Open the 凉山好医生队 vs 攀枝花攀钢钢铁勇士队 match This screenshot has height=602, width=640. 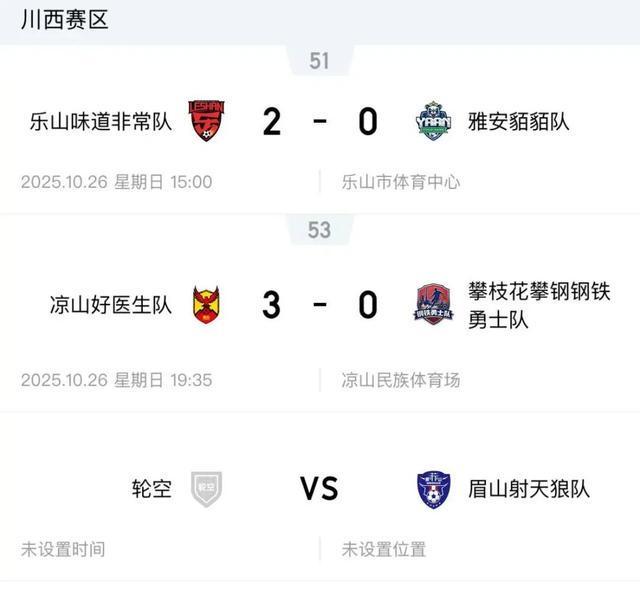tap(320, 305)
